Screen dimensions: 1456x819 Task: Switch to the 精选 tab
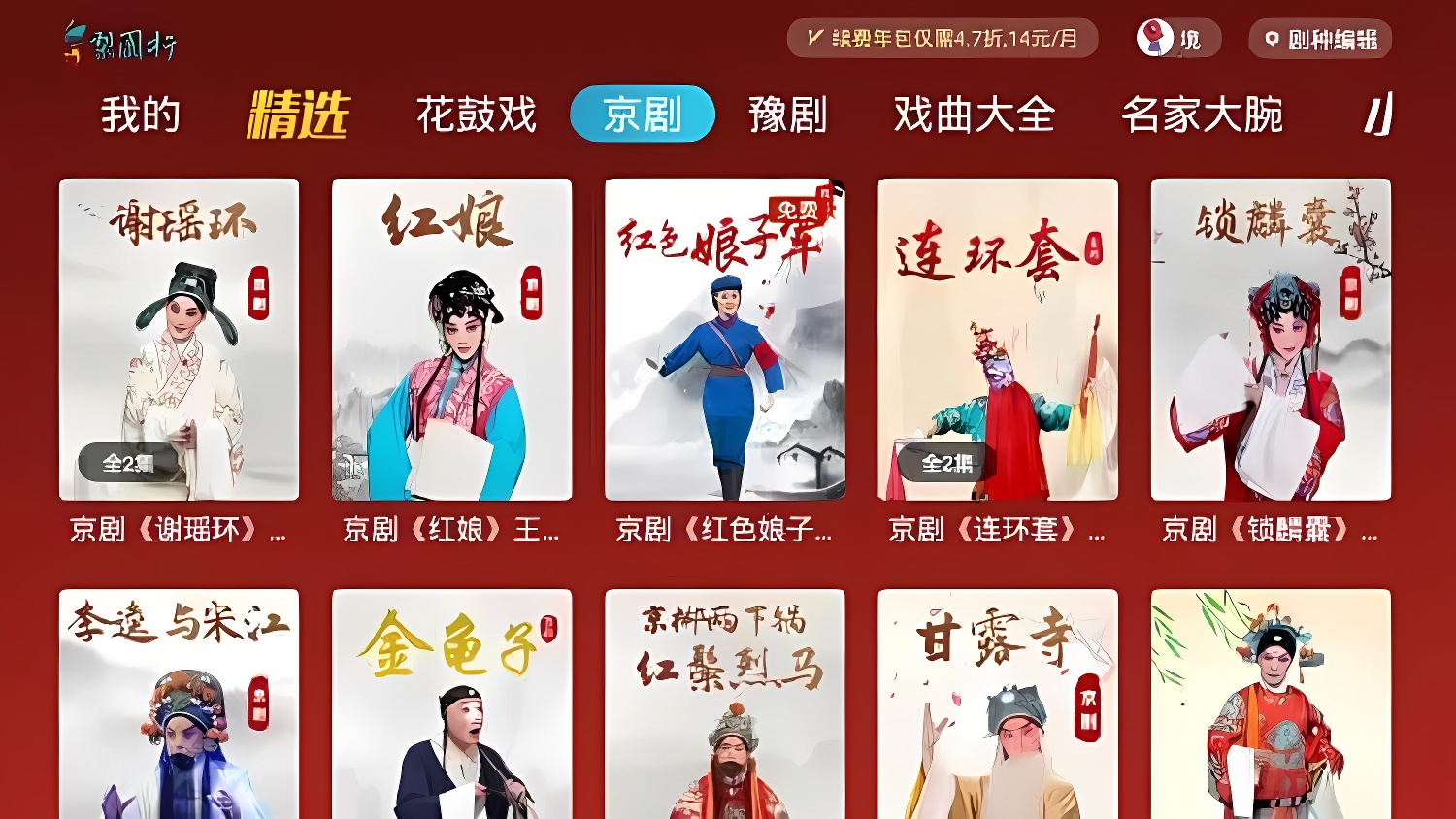tap(298, 115)
